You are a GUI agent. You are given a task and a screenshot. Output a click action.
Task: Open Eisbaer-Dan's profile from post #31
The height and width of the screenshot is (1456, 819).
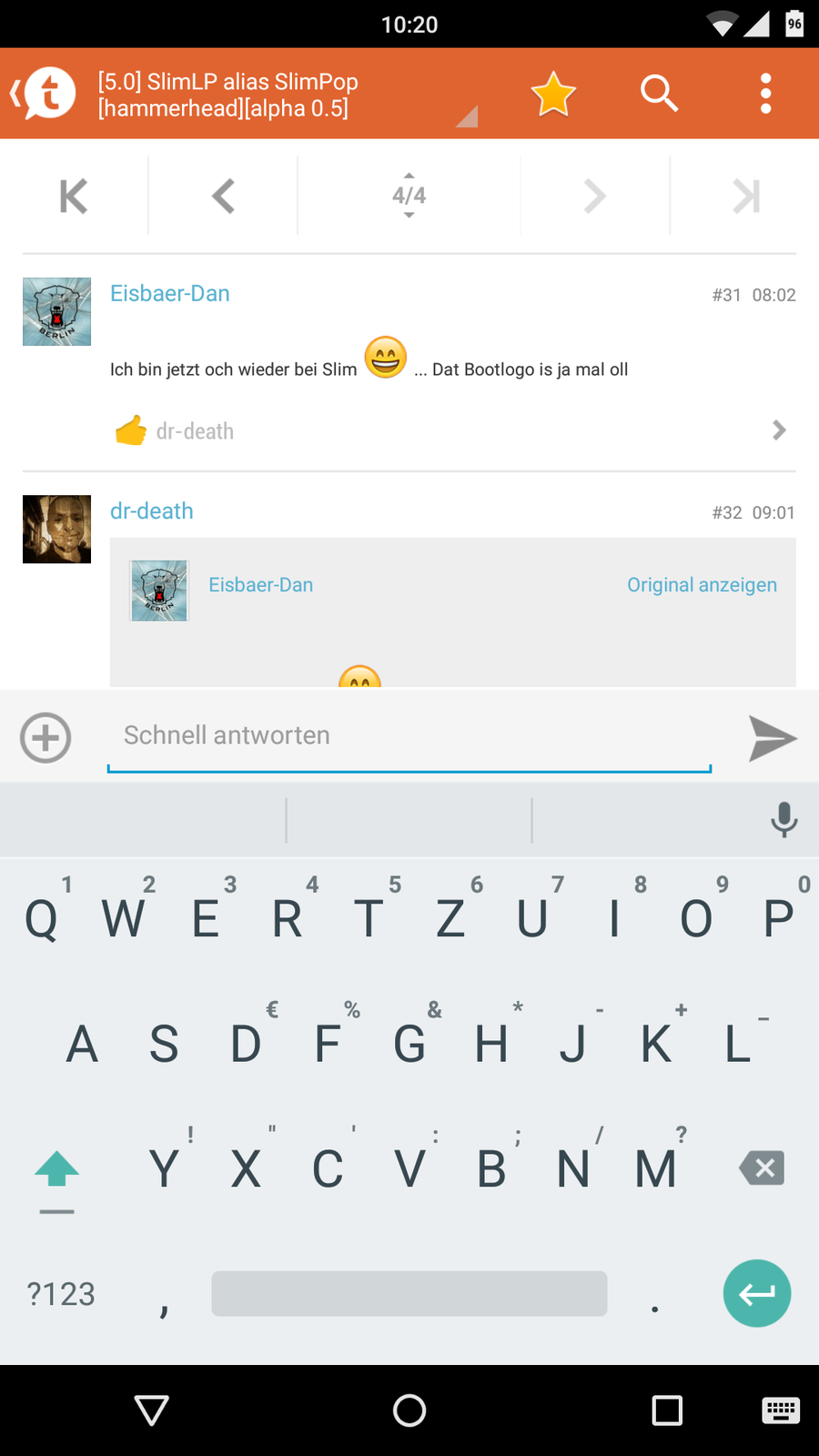click(x=170, y=294)
